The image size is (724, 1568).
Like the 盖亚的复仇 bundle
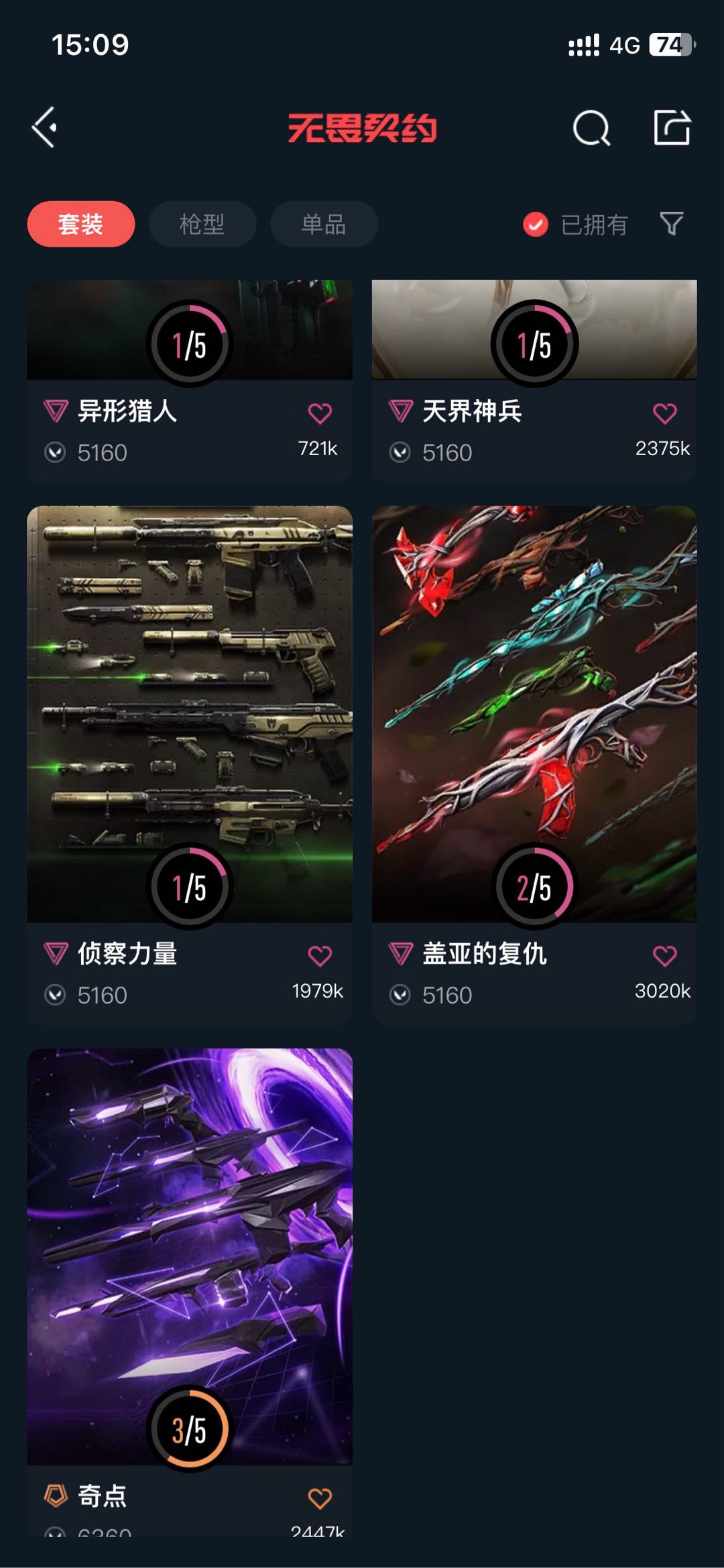click(x=664, y=956)
